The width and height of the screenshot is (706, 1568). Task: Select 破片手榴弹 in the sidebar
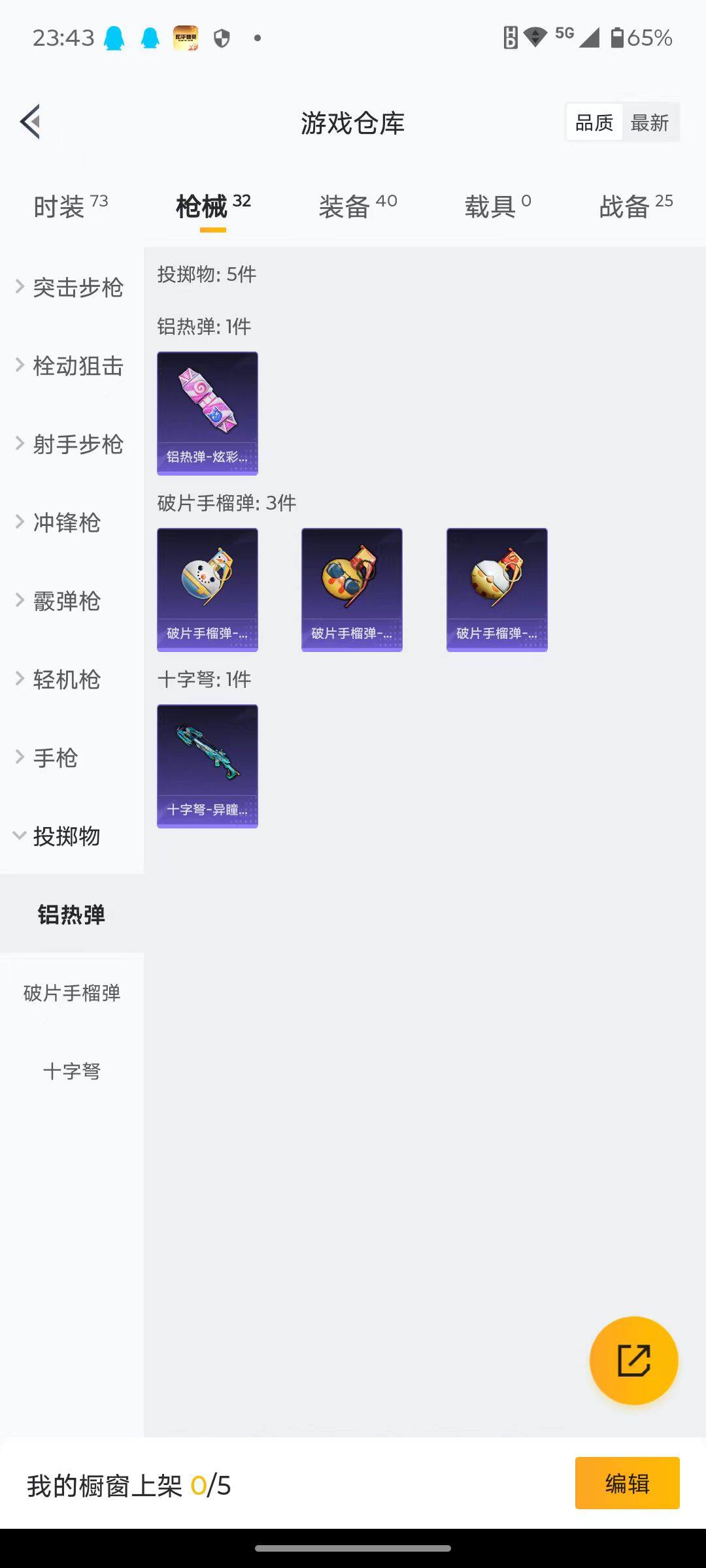(71, 992)
